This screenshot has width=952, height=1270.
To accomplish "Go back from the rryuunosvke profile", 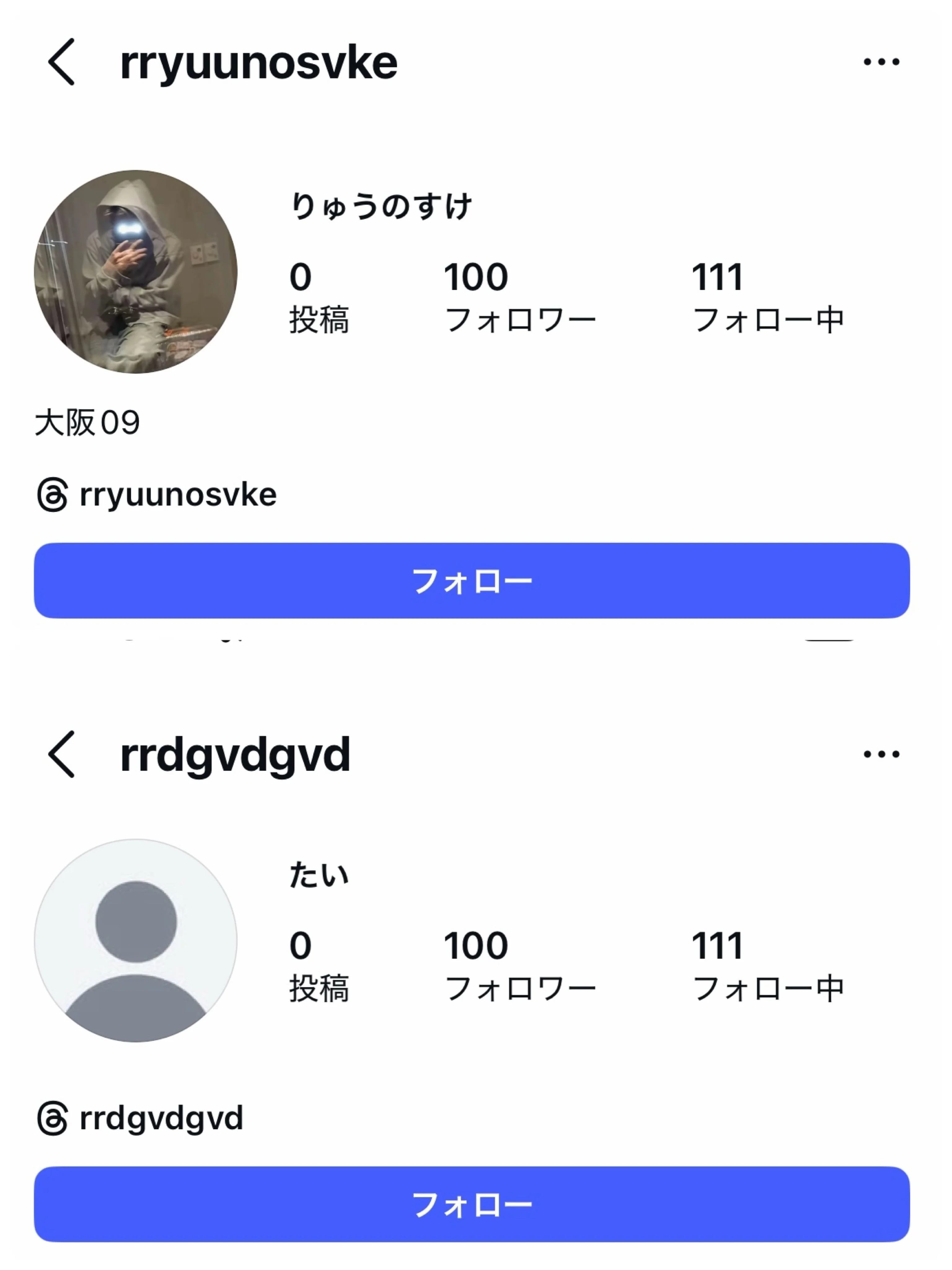I will click(61, 62).
